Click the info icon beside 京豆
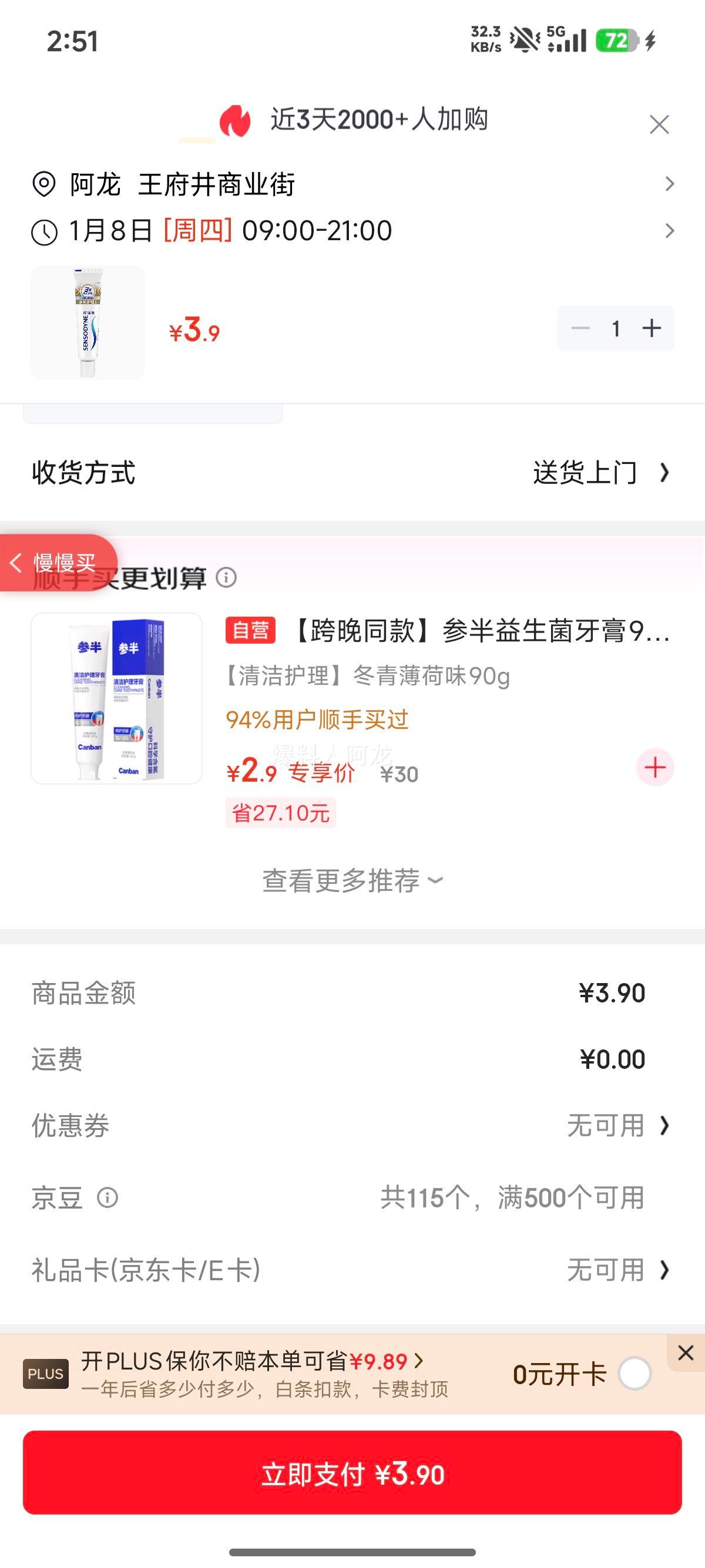 (x=107, y=1197)
